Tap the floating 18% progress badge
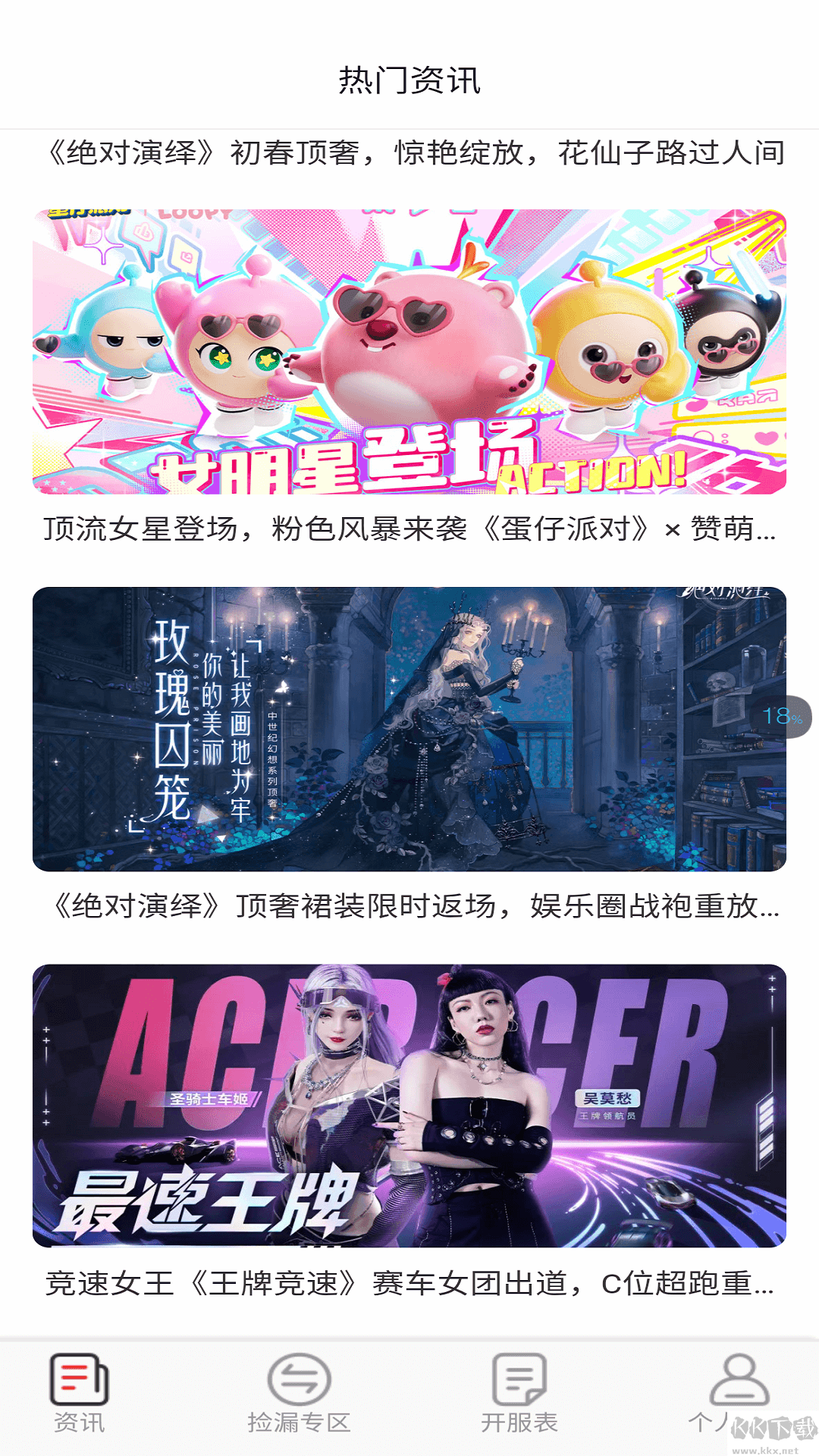The width and height of the screenshot is (819, 1456). [781, 716]
